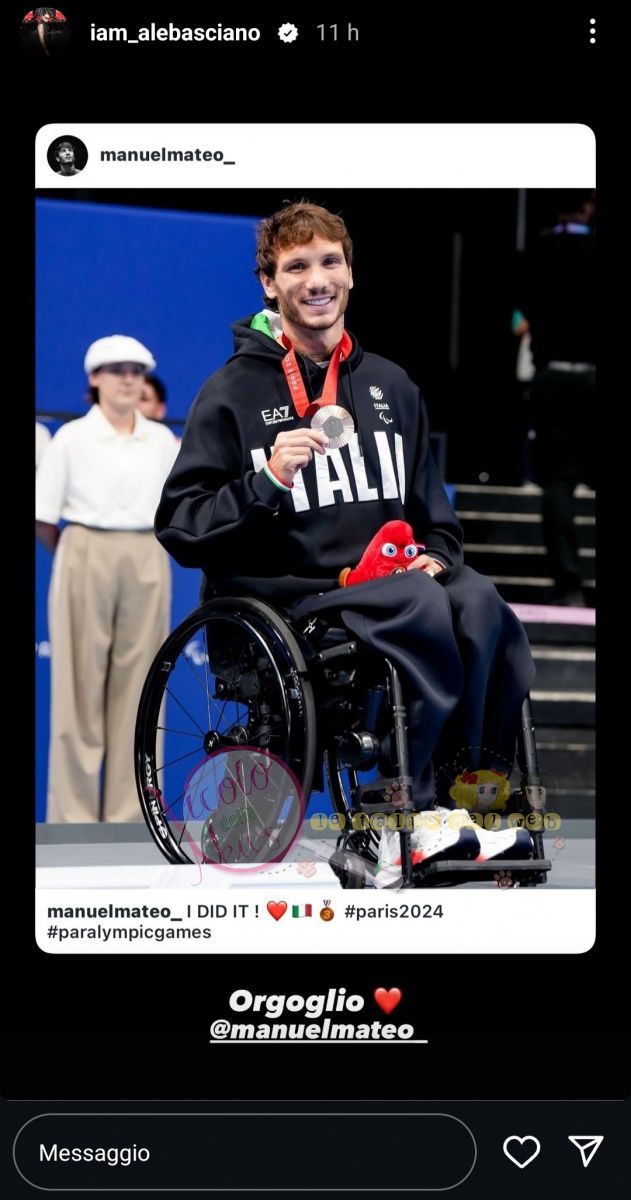Open the story overflow menu
The width and height of the screenshot is (631, 1200).
point(592,32)
